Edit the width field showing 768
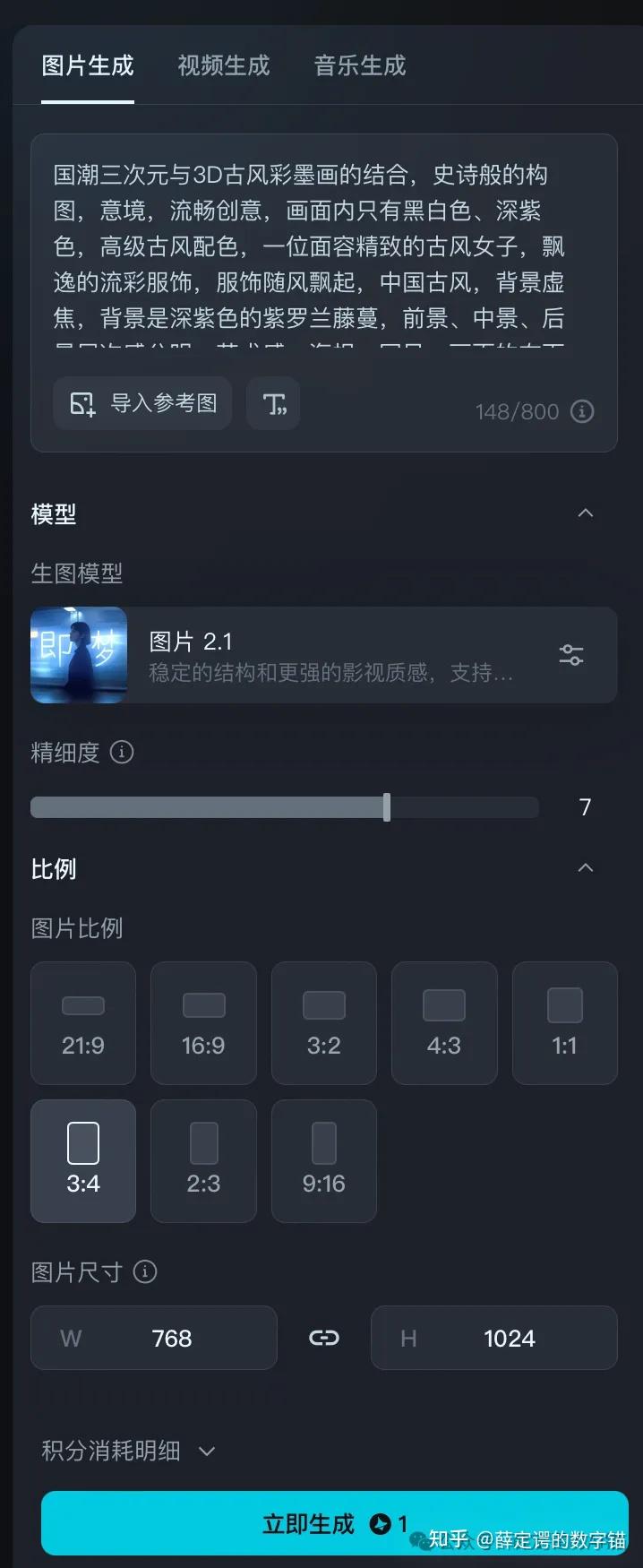643x1568 pixels. [x=171, y=1338]
